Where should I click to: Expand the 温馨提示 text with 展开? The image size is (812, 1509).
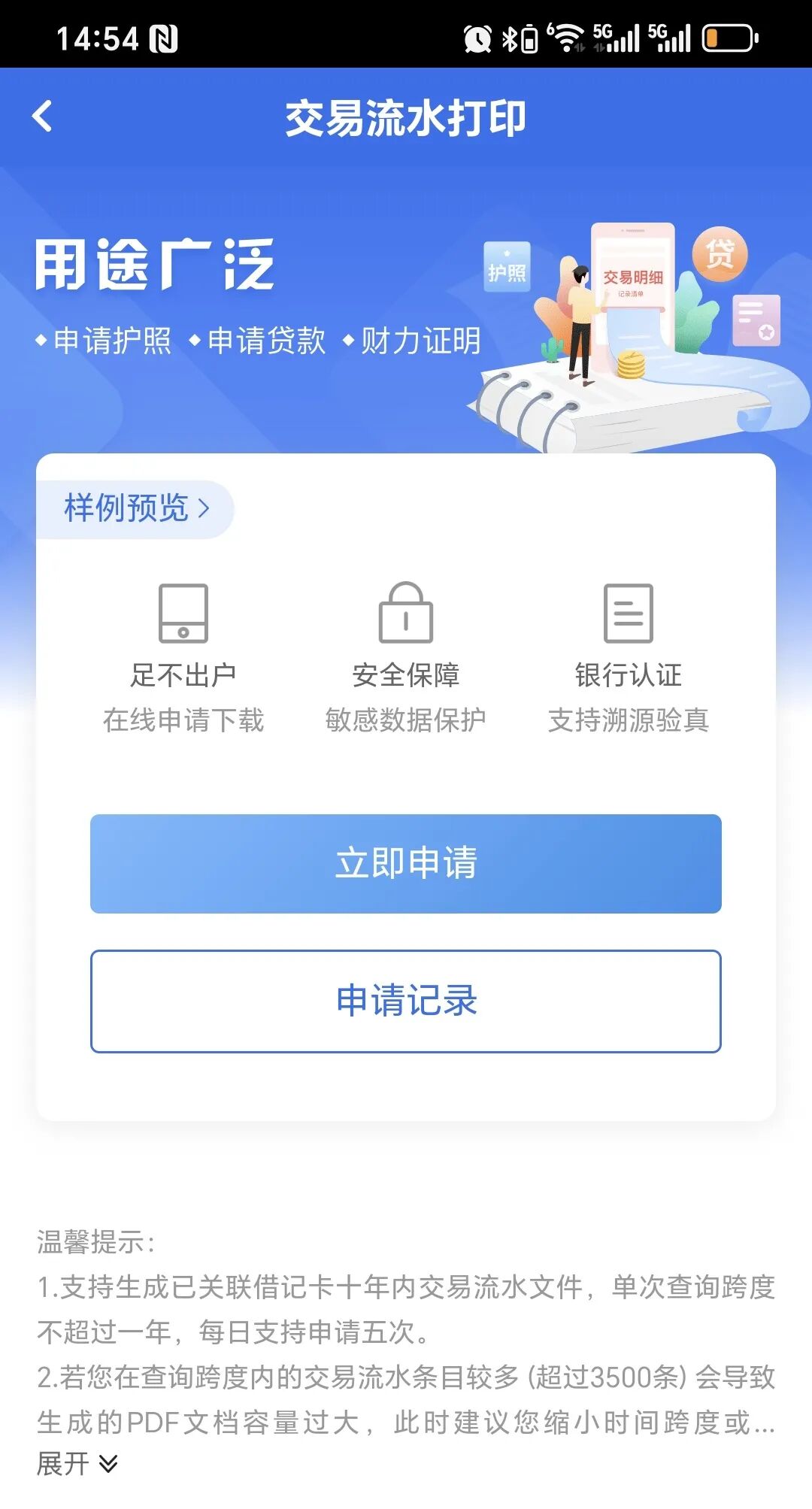tap(77, 1463)
